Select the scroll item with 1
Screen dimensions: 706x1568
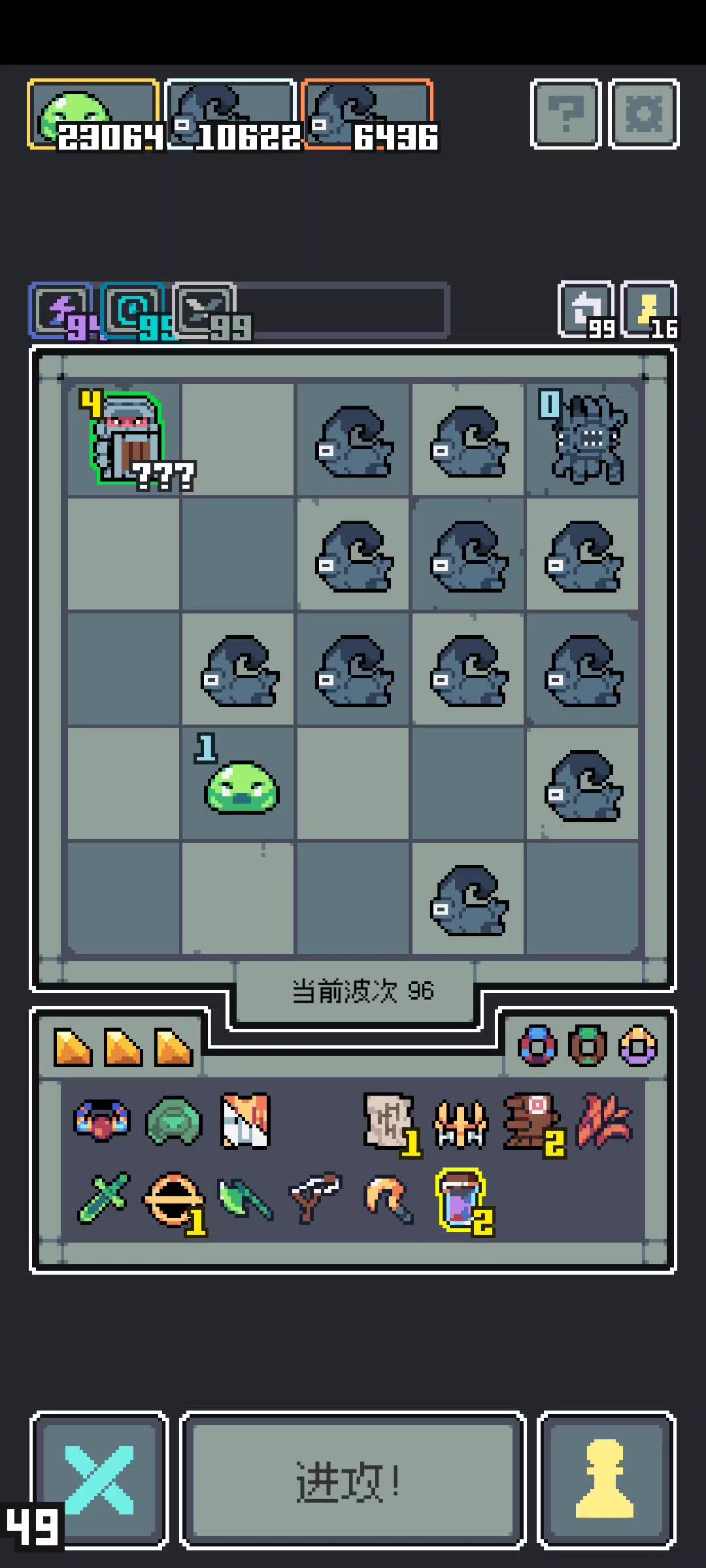pos(388,1121)
